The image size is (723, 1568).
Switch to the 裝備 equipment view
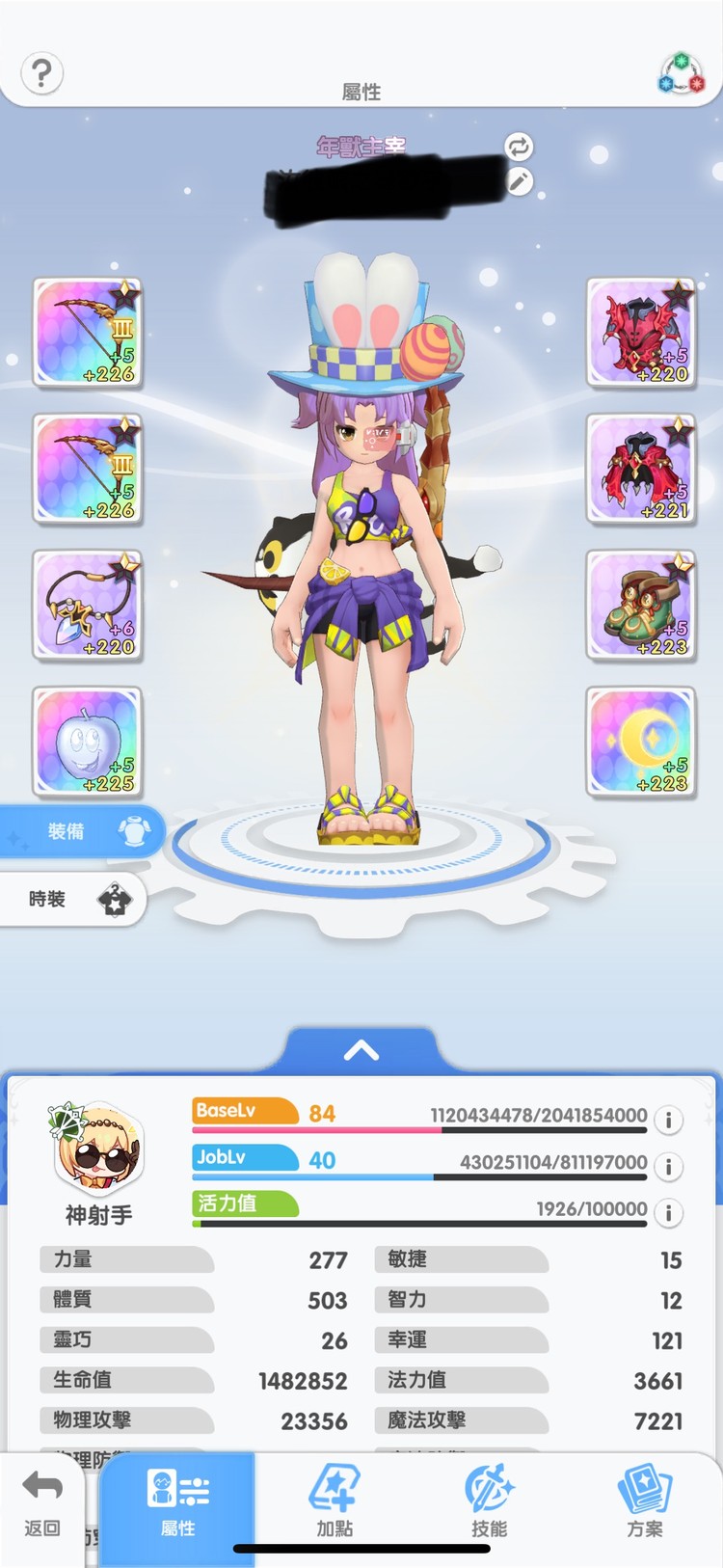(82, 831)
